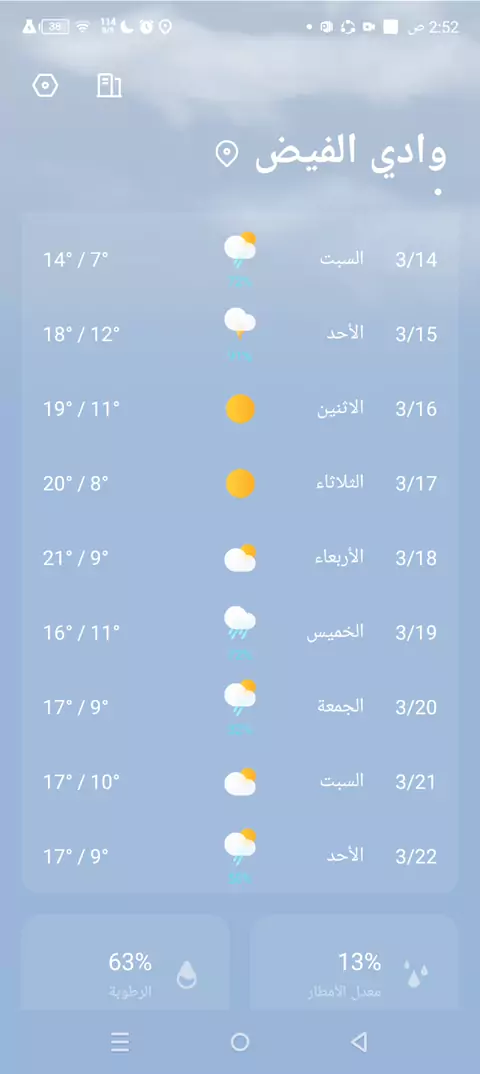Select the 3/18 الأربعاء forecast row
This screenshot has height=1074, width=480.
coord(240,558)
